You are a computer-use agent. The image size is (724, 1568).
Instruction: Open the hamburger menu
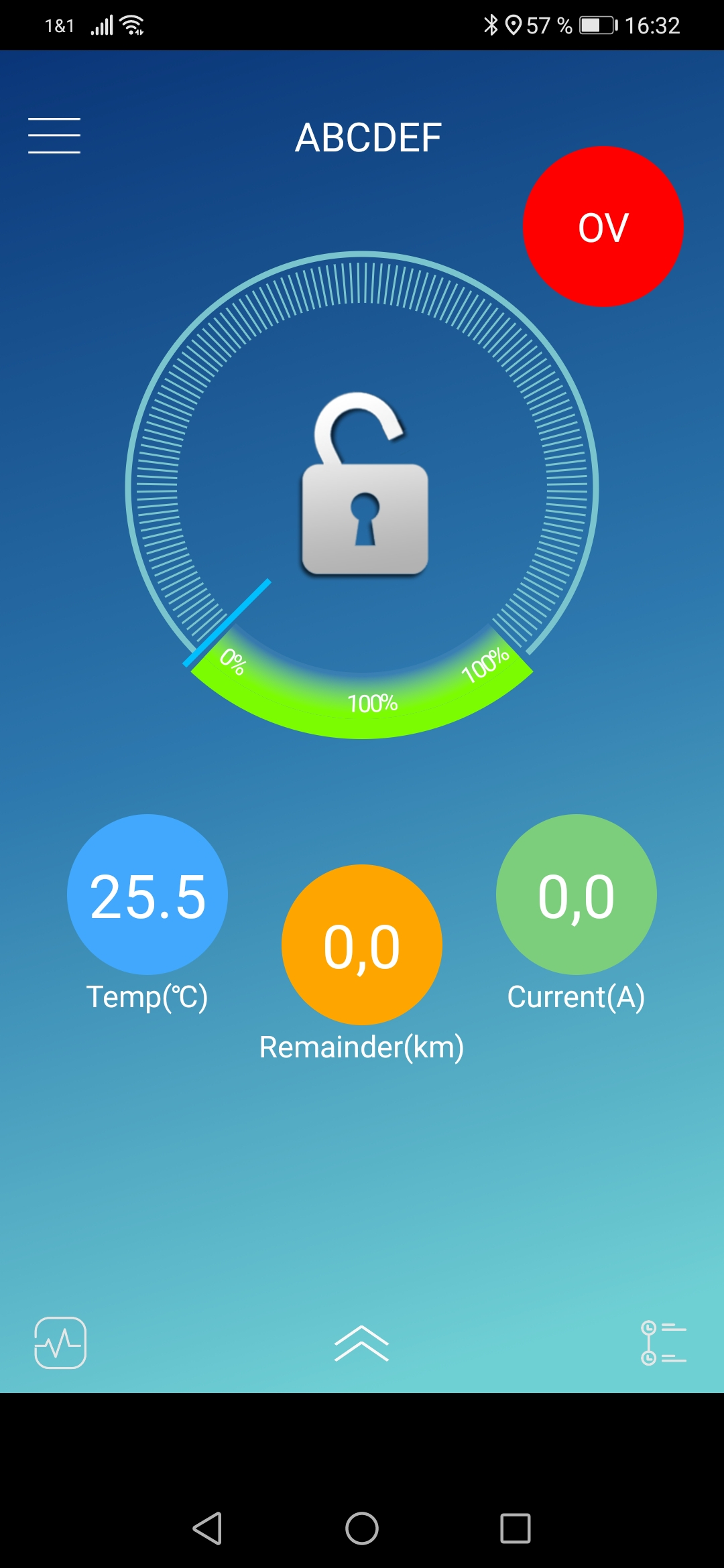point(54,135)
